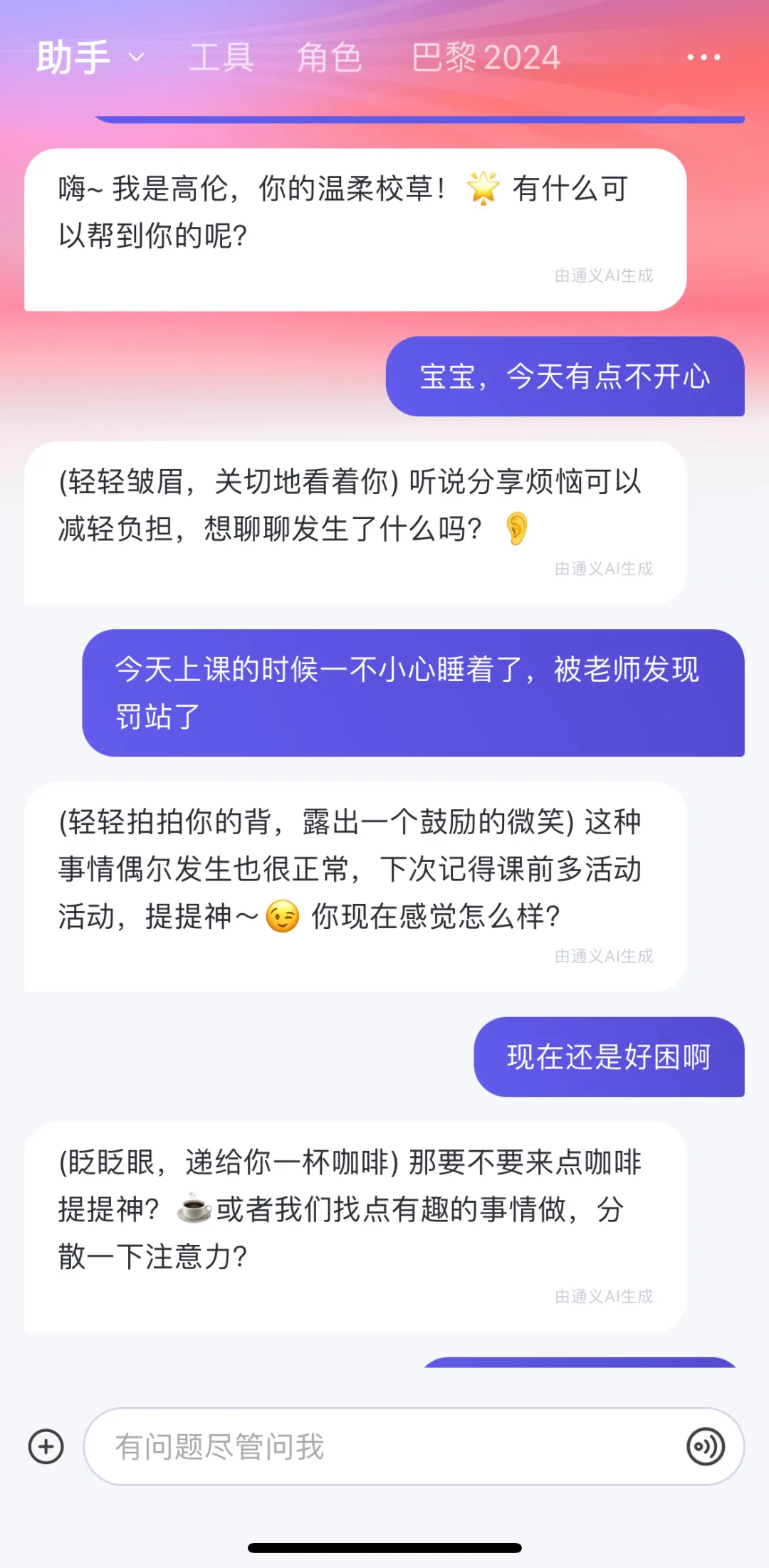Image resolution: width=769 pixels, height=1568 pixels.
Task: Open the 巴黎2024 tab
Action: click(x=486, y=57)
